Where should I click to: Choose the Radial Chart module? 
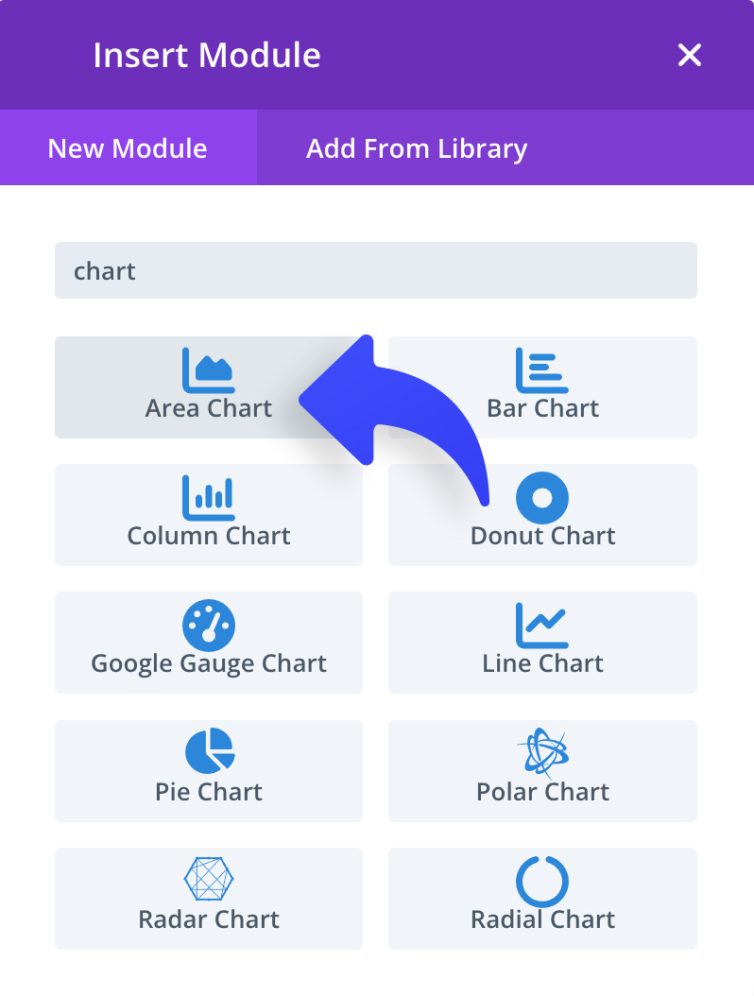[542, 899]
